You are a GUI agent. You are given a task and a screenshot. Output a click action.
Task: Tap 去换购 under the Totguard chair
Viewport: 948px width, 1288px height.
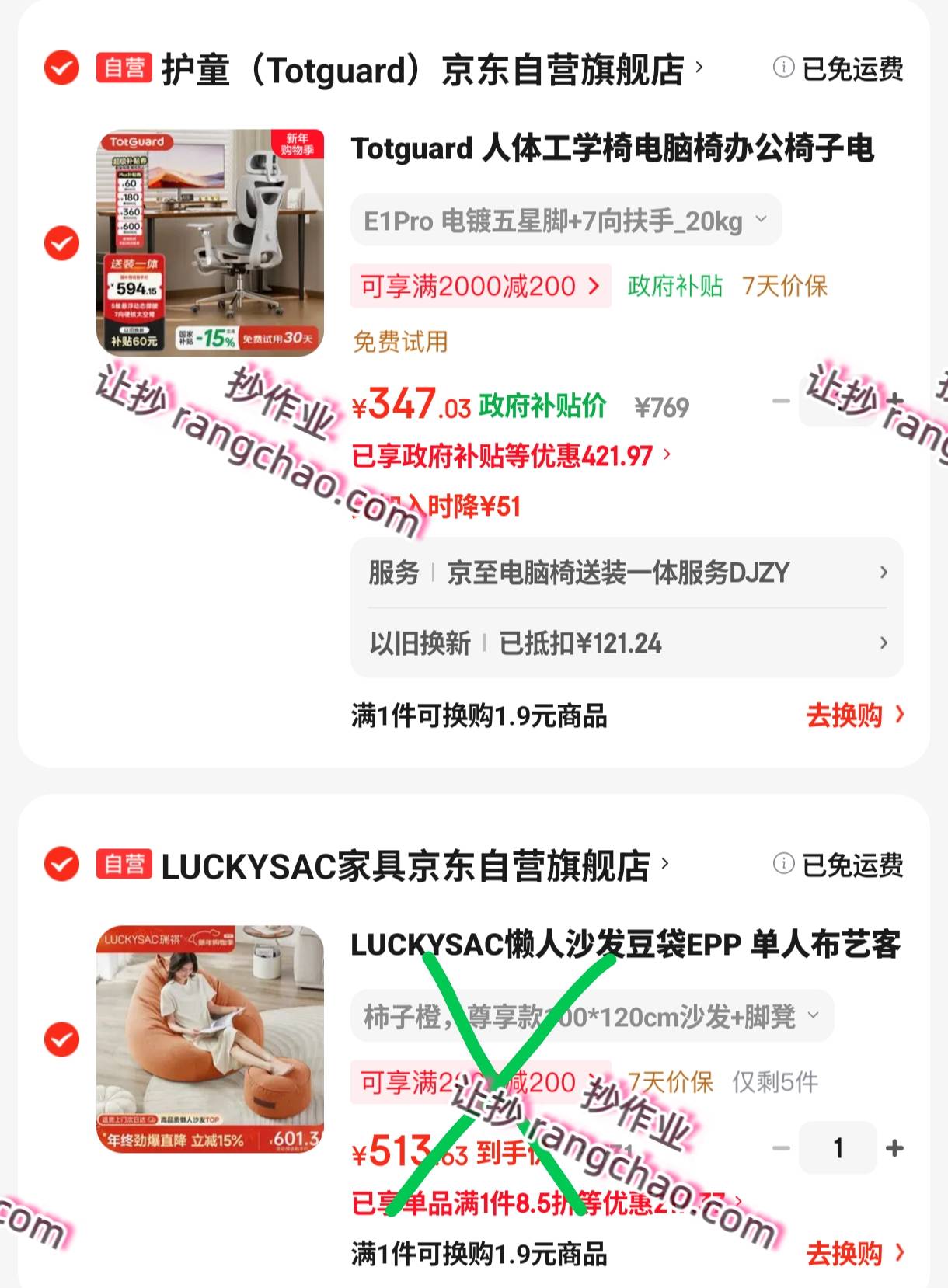854,715
